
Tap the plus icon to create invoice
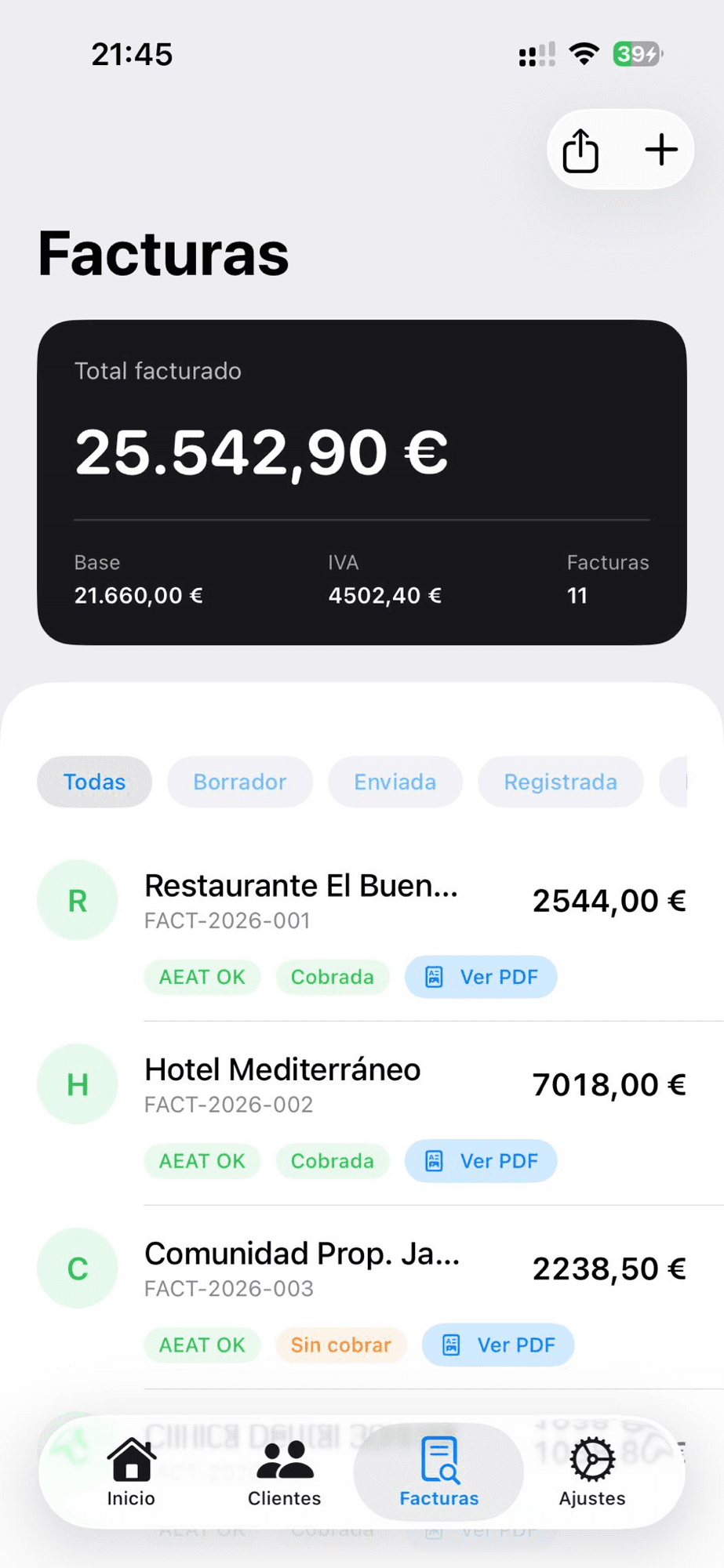(x=660, y=149)
